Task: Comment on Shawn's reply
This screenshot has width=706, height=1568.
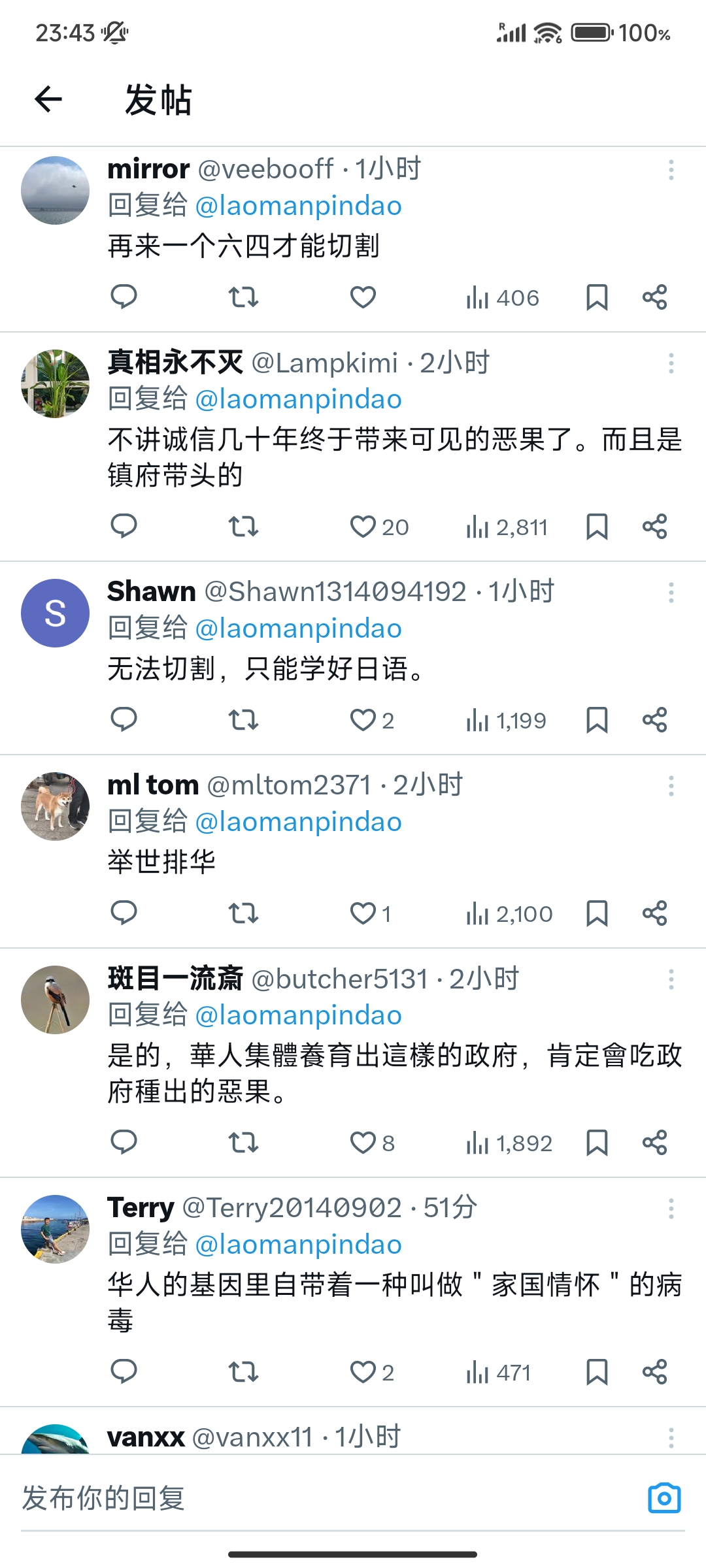Action: tap(124, 719)
